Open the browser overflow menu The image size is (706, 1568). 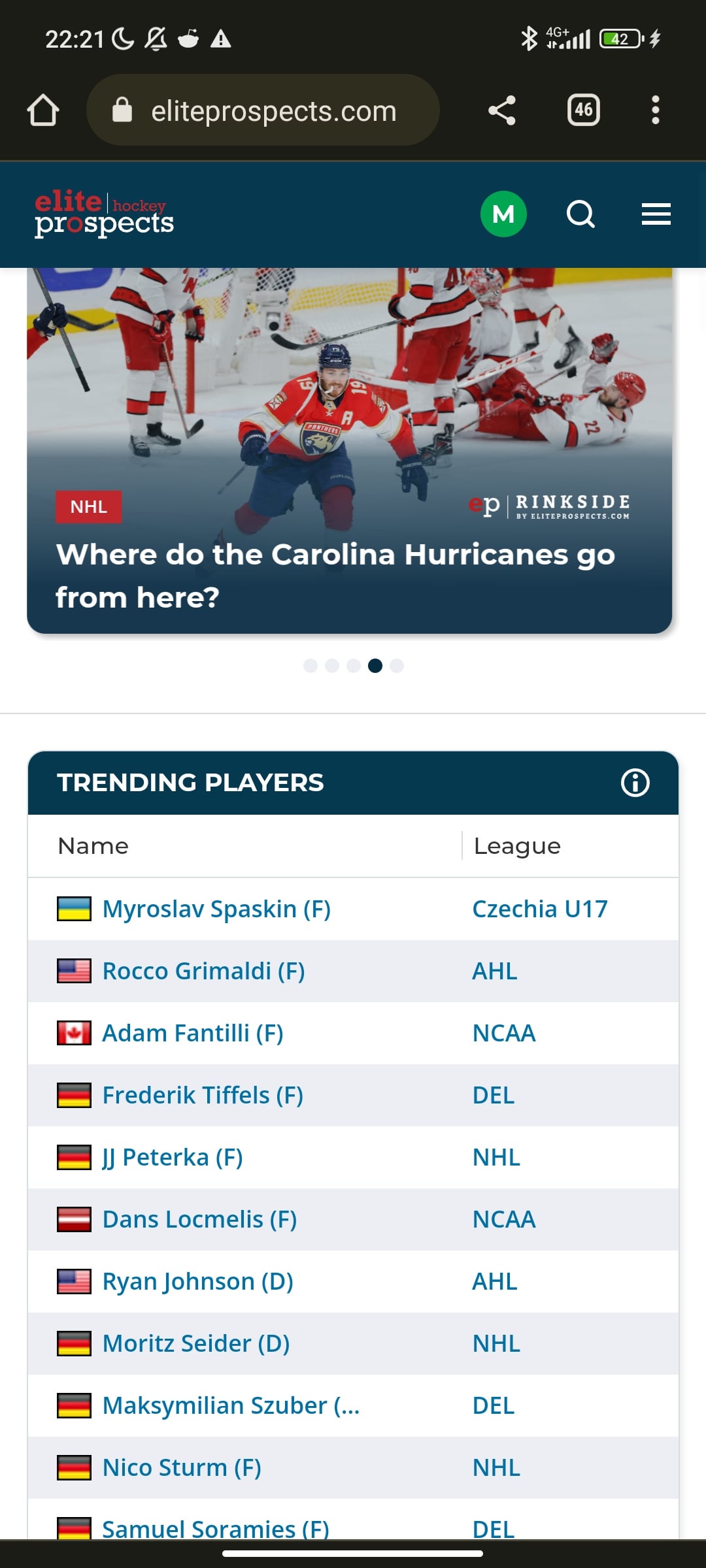(656, 110)
